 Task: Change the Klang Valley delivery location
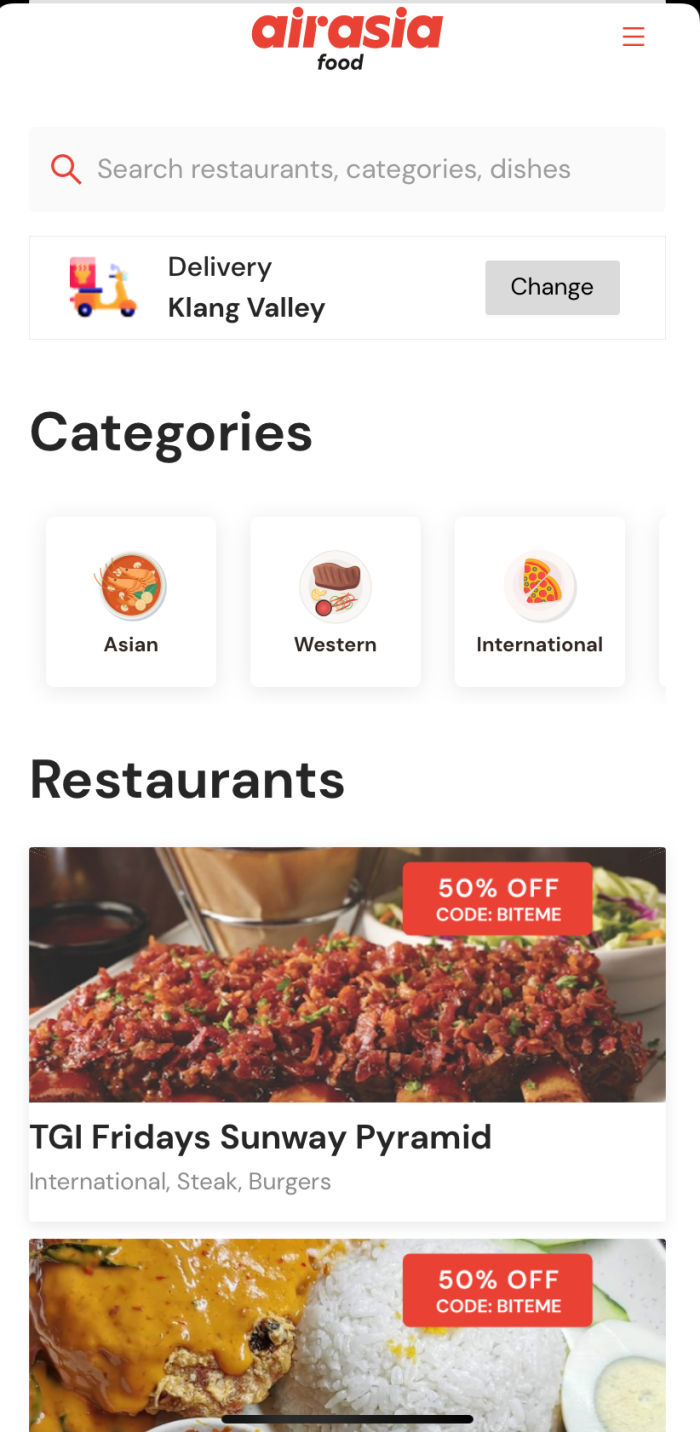point(552,288)
